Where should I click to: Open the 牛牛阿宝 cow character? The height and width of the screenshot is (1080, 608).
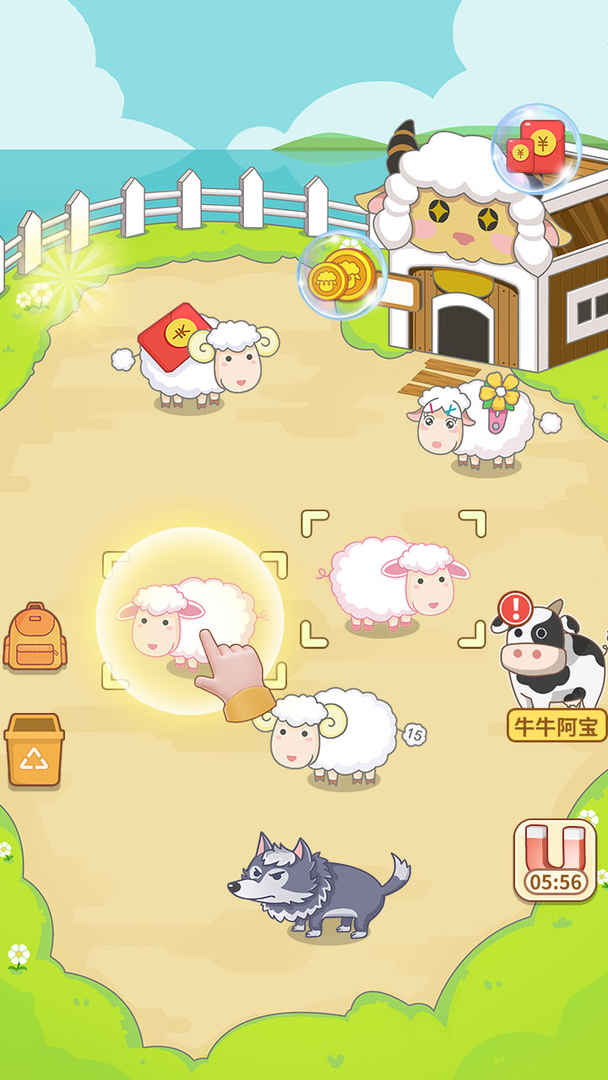(552, 660)
